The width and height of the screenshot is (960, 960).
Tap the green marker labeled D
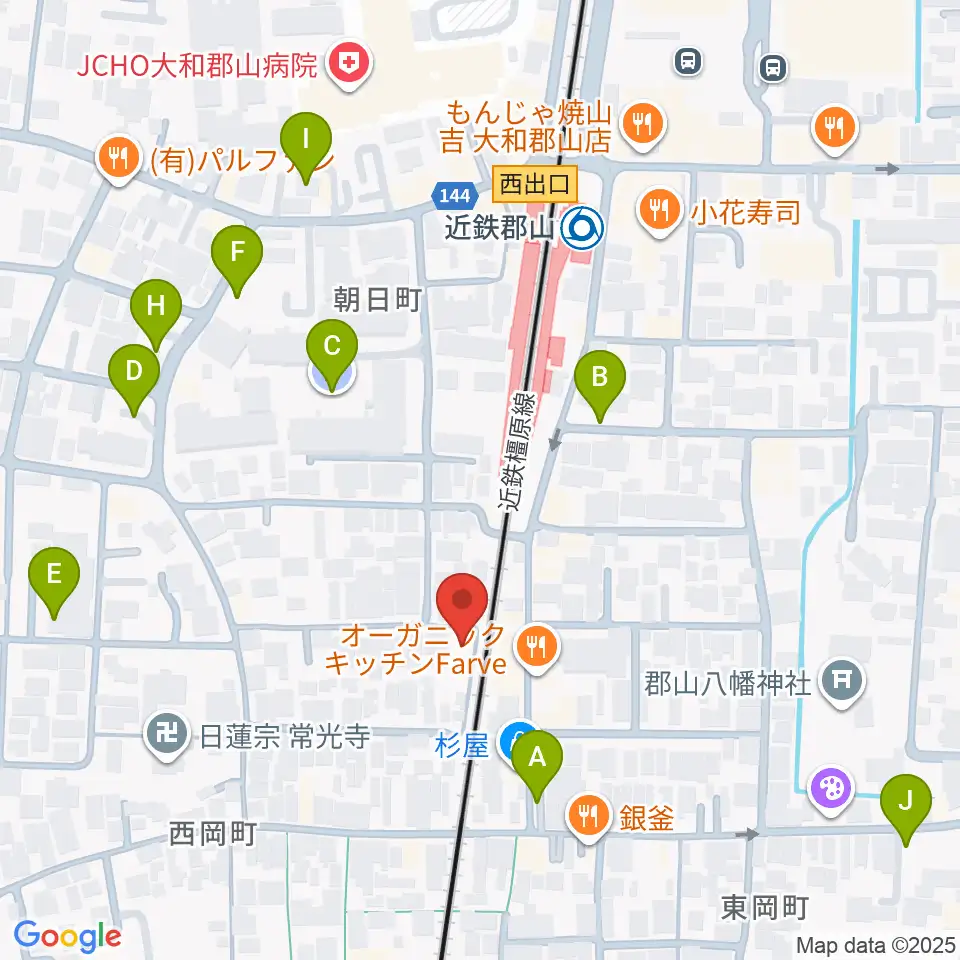coord(134,373)
